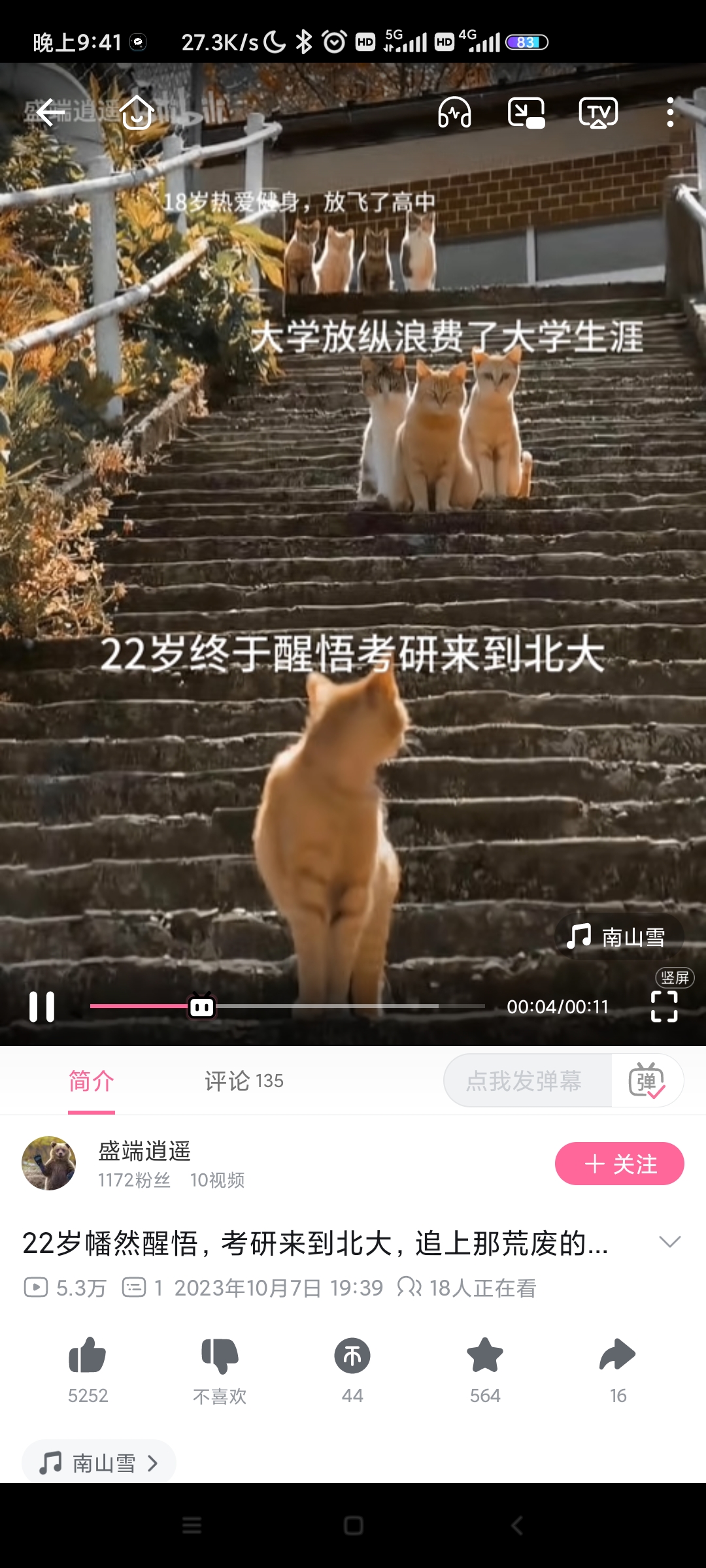Cast the video to TV

[598, 113]
